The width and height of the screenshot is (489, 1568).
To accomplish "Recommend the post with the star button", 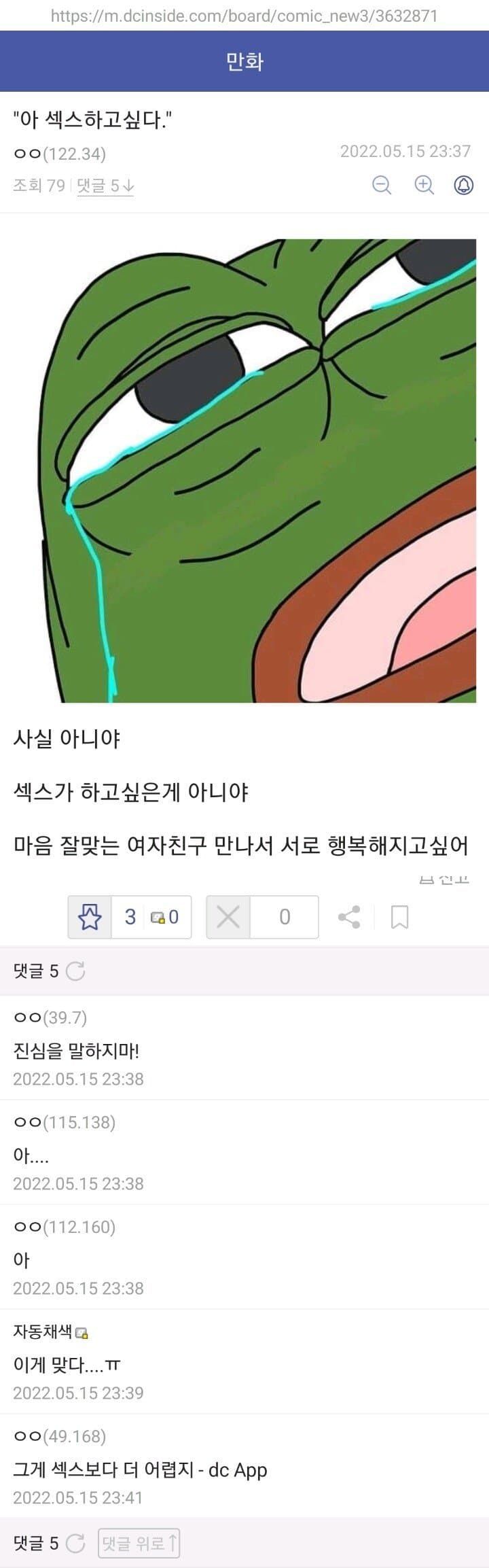I will pyautogui.click(x=90, y=918).
